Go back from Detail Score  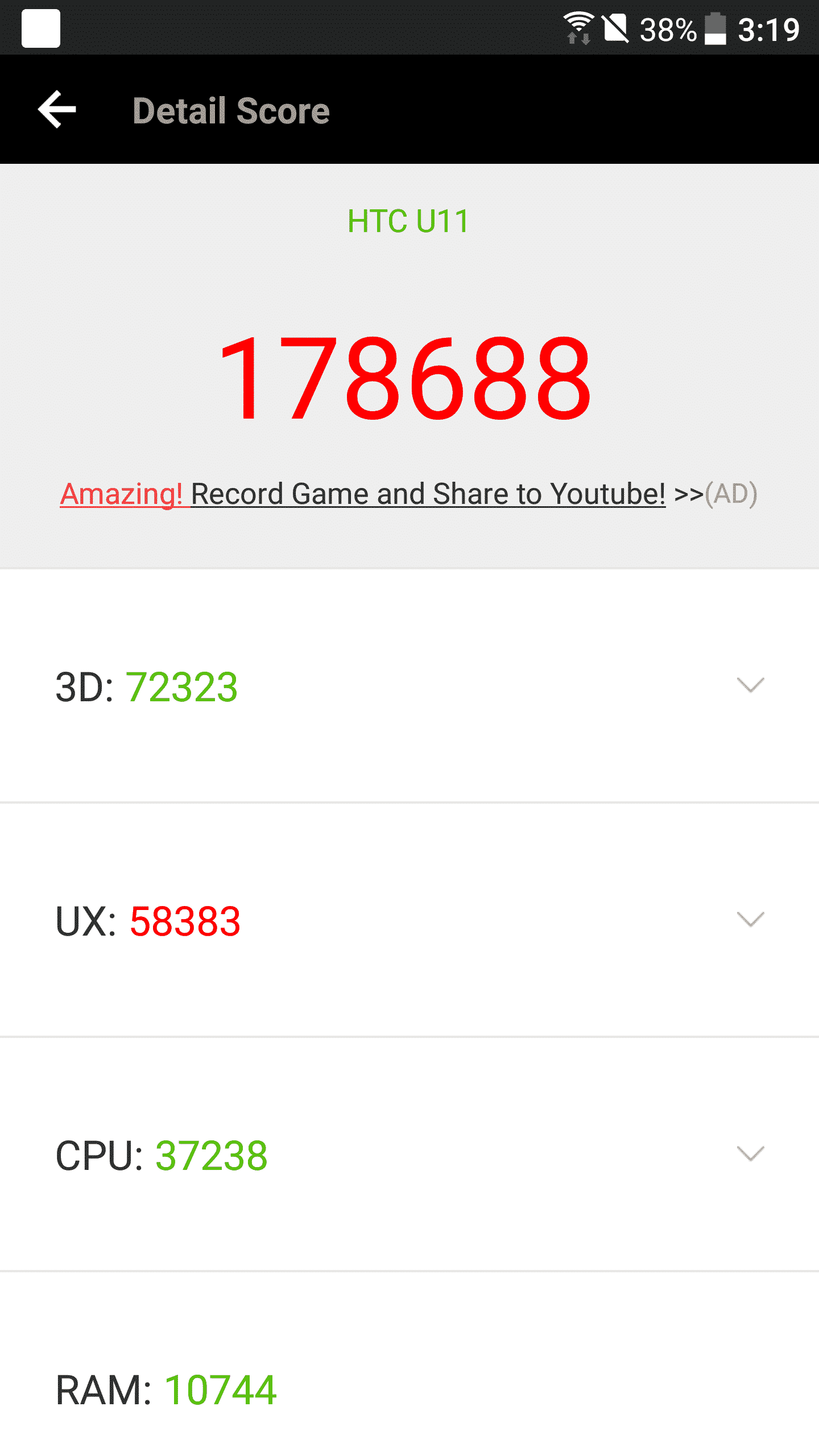tap(57, 109)
